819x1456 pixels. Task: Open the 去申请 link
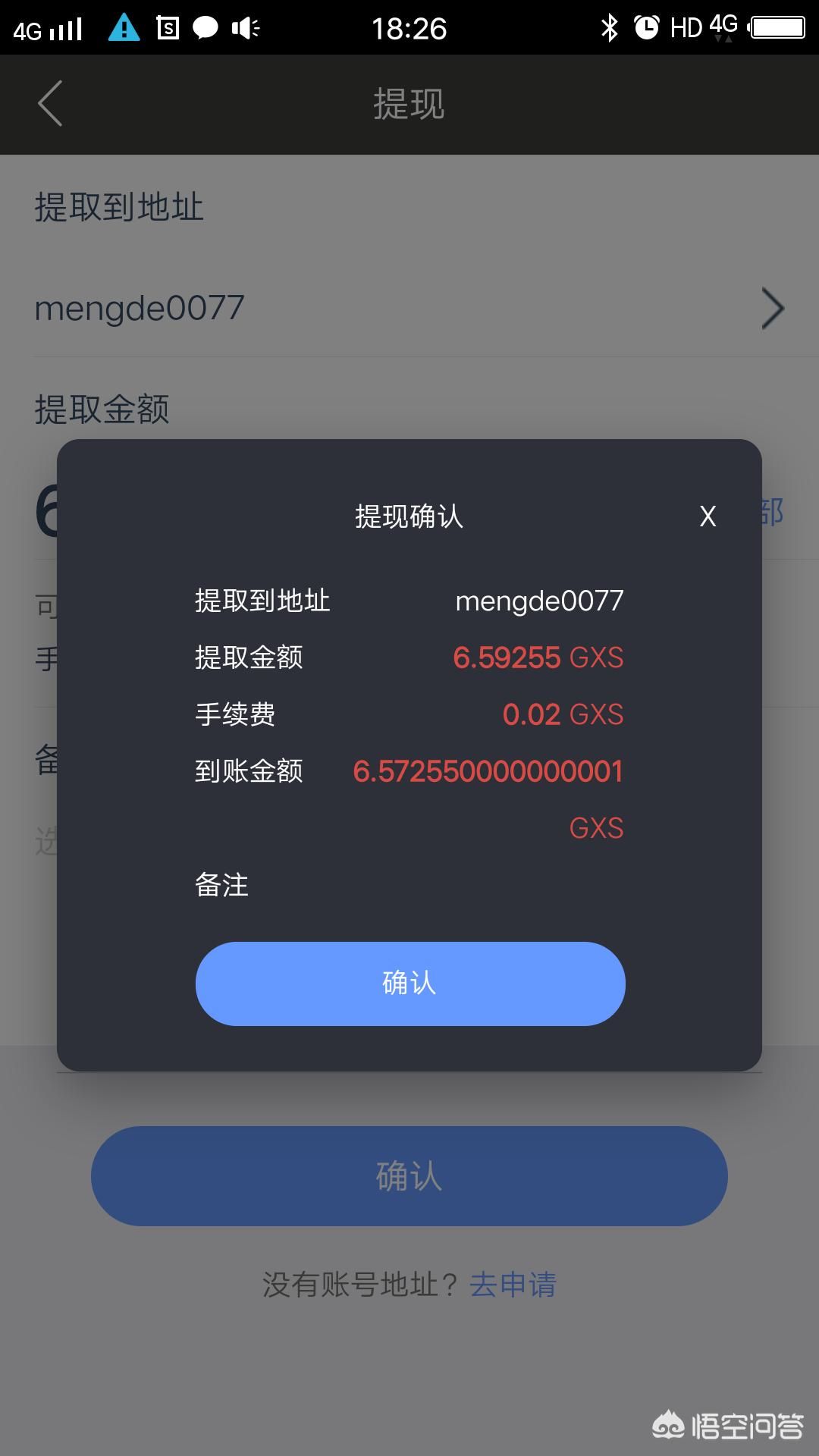tap(513, 1285)
